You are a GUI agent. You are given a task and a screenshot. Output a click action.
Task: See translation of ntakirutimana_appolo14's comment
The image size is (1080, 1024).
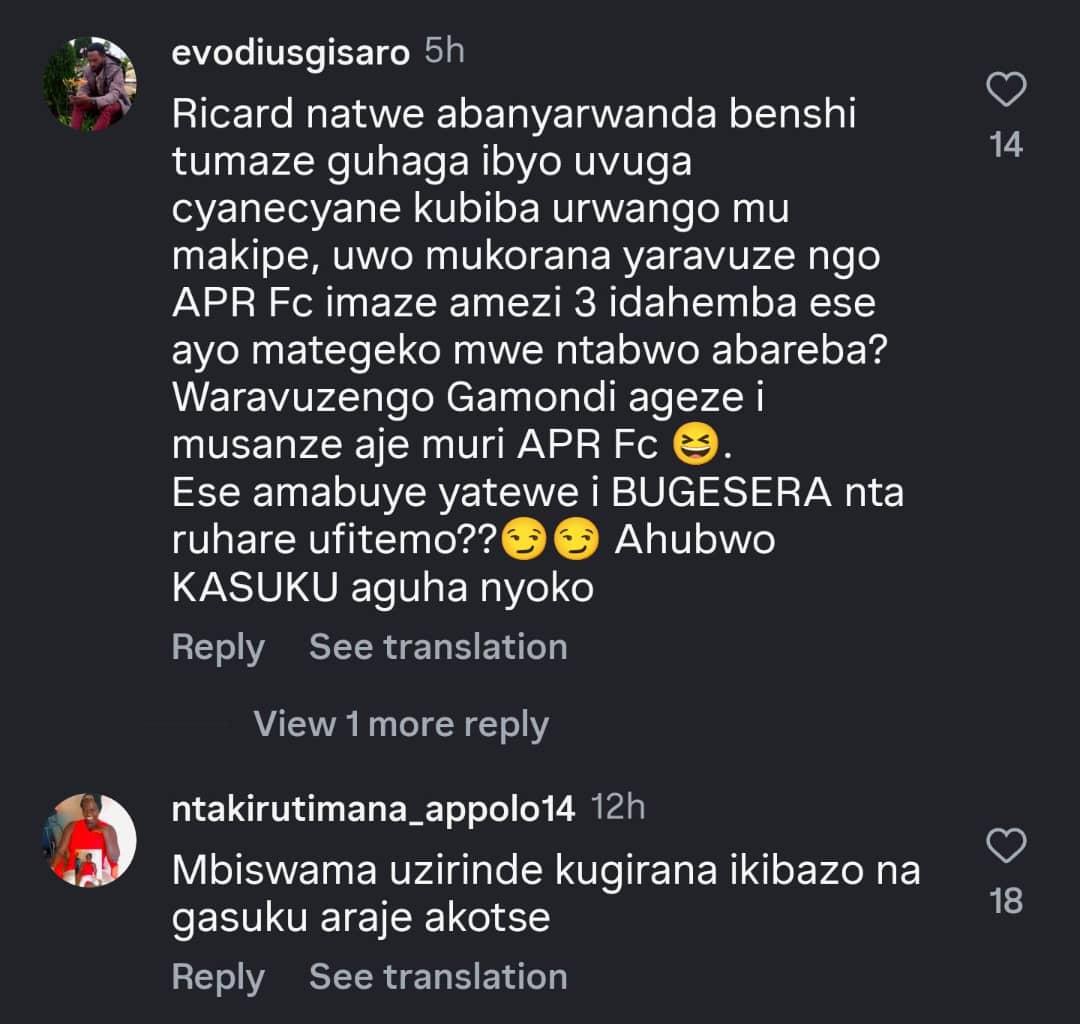pyautogui.click(x=438, y=976)
